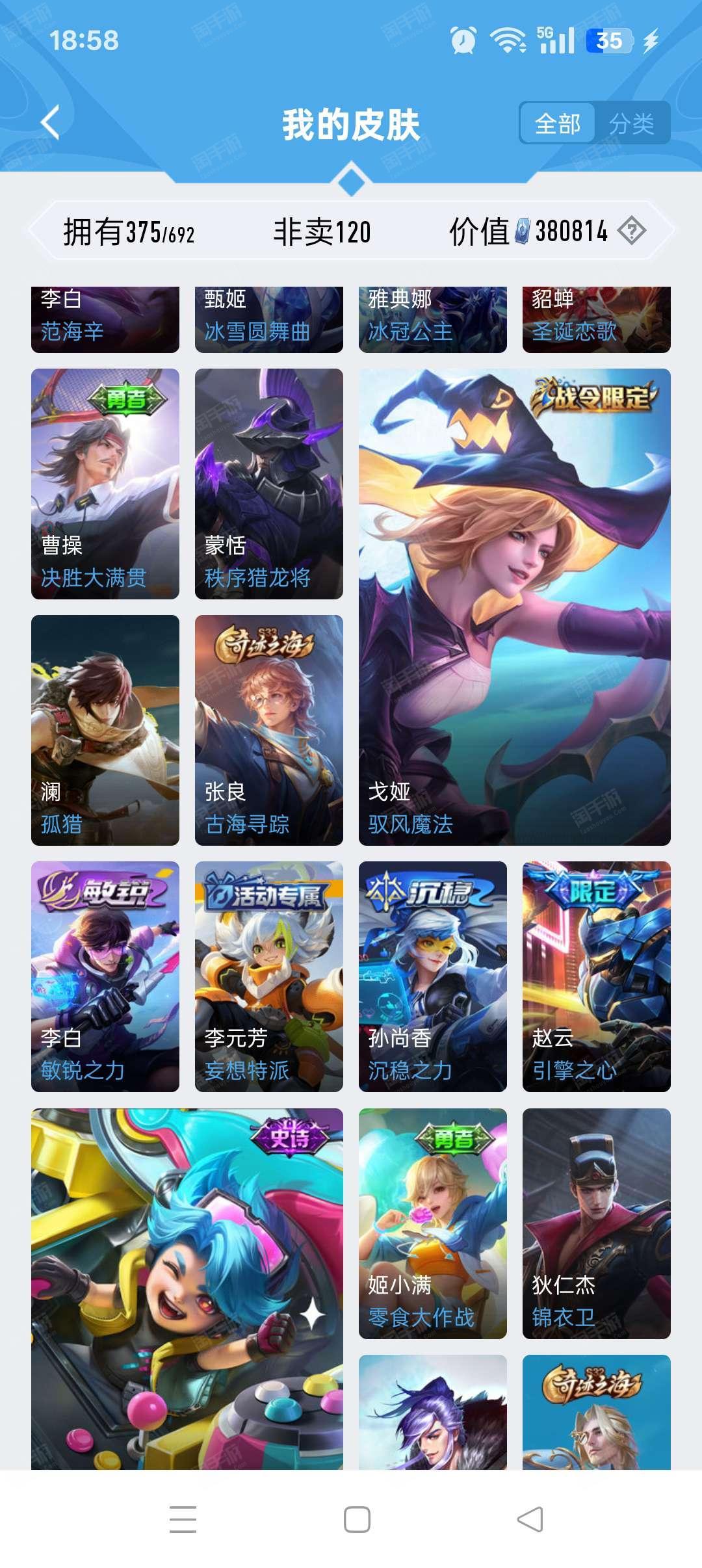Image resolution: width=702 pixels, height=1568 pixels.
Task: Open the system recent apps menu
Action: click(183, 1519)
